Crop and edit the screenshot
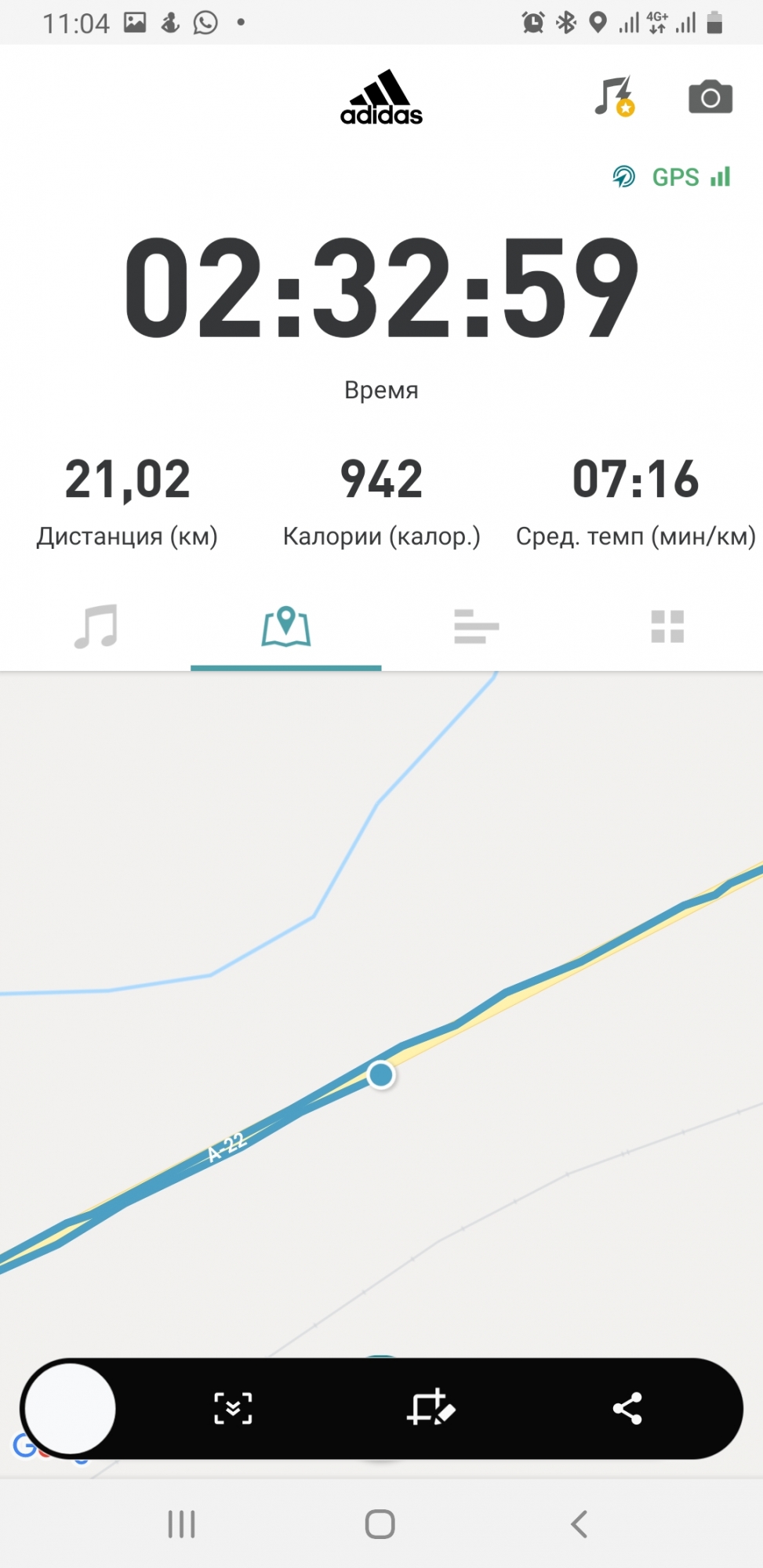The width and height of the screenshot is (763, 1568). coord(431,1409)
